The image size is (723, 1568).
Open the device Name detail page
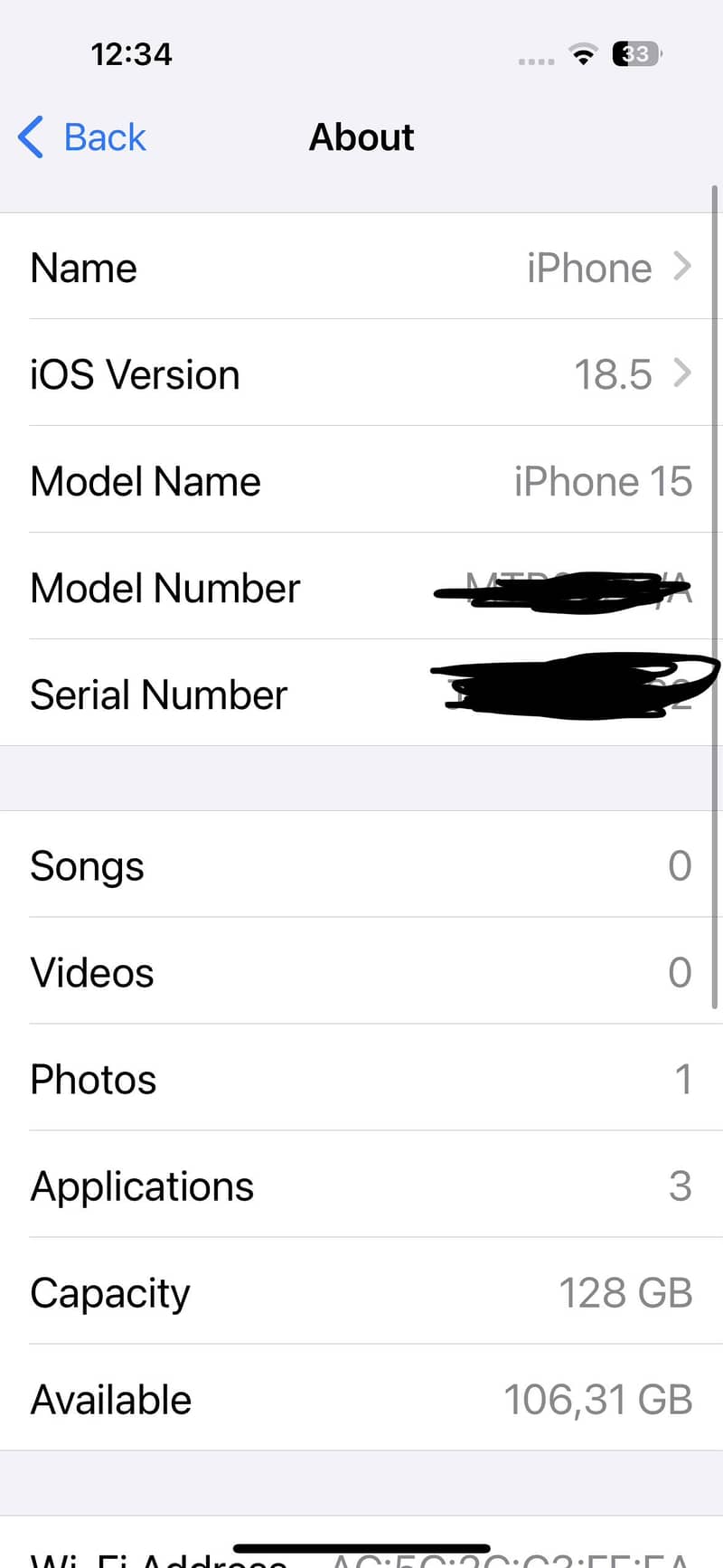coord(361,267)
